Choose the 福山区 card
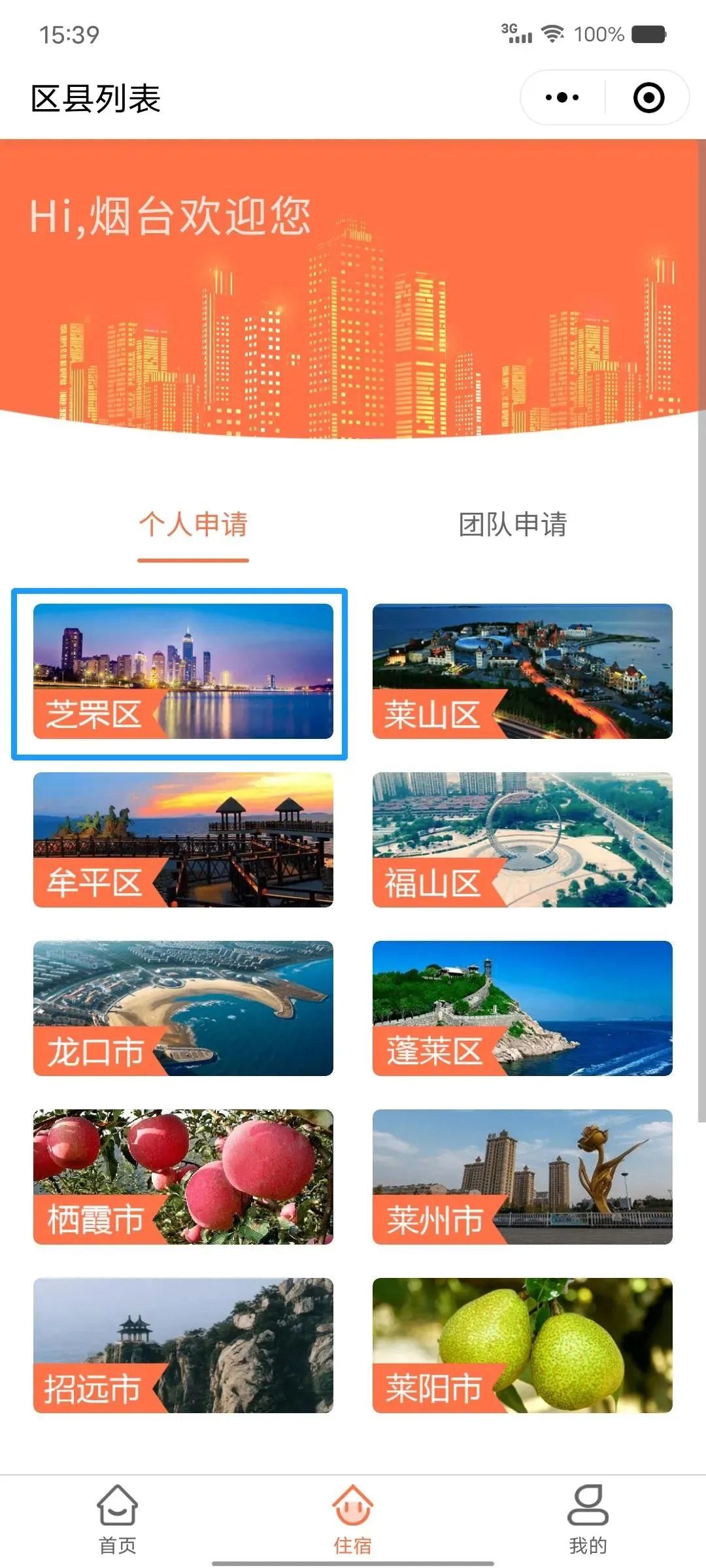 tap(522, 840)
